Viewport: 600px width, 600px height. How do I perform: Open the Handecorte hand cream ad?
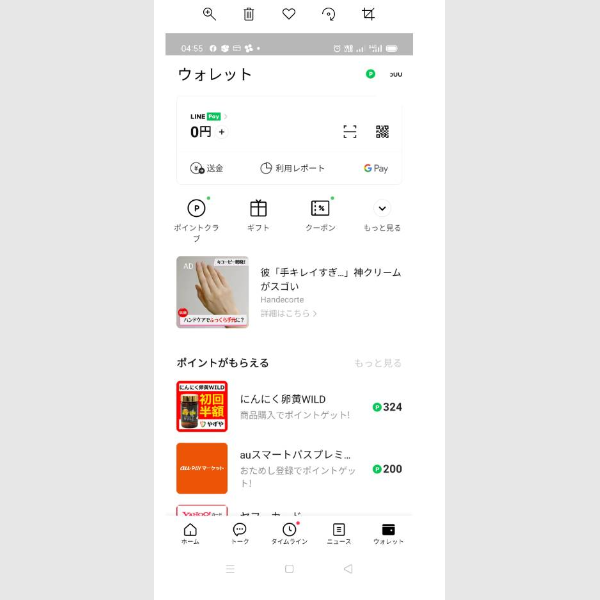coord(290,292)
